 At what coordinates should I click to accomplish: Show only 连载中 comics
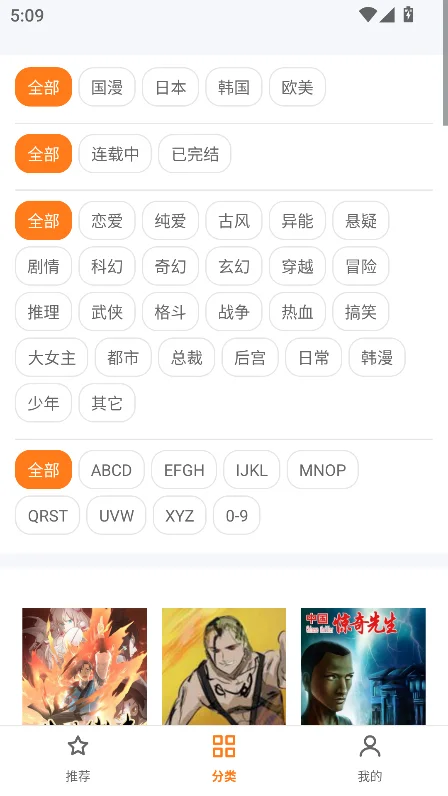[115, 154]
